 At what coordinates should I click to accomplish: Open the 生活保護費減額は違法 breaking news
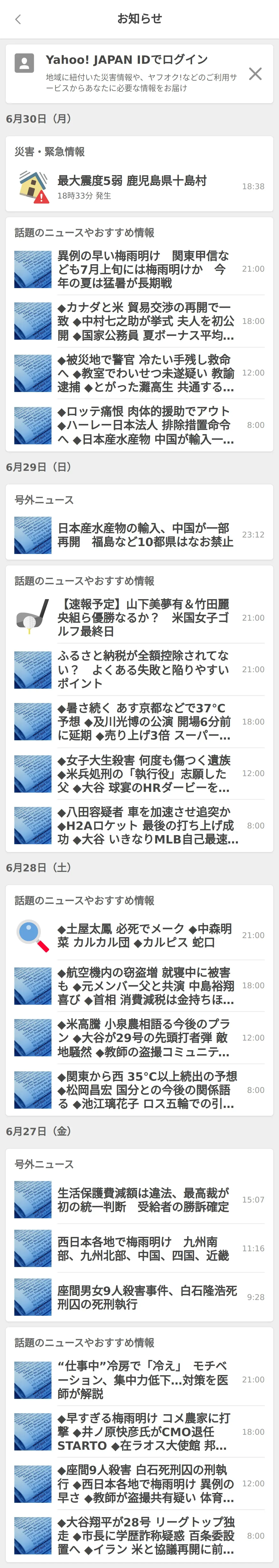139,1200
